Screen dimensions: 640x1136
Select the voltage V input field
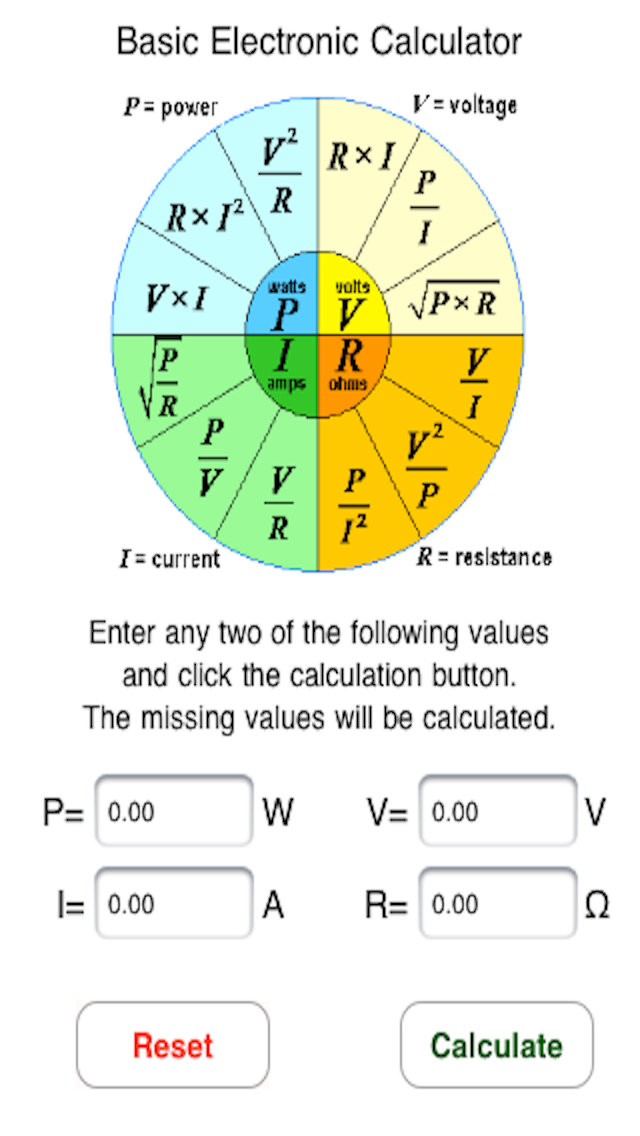point(497,811)
